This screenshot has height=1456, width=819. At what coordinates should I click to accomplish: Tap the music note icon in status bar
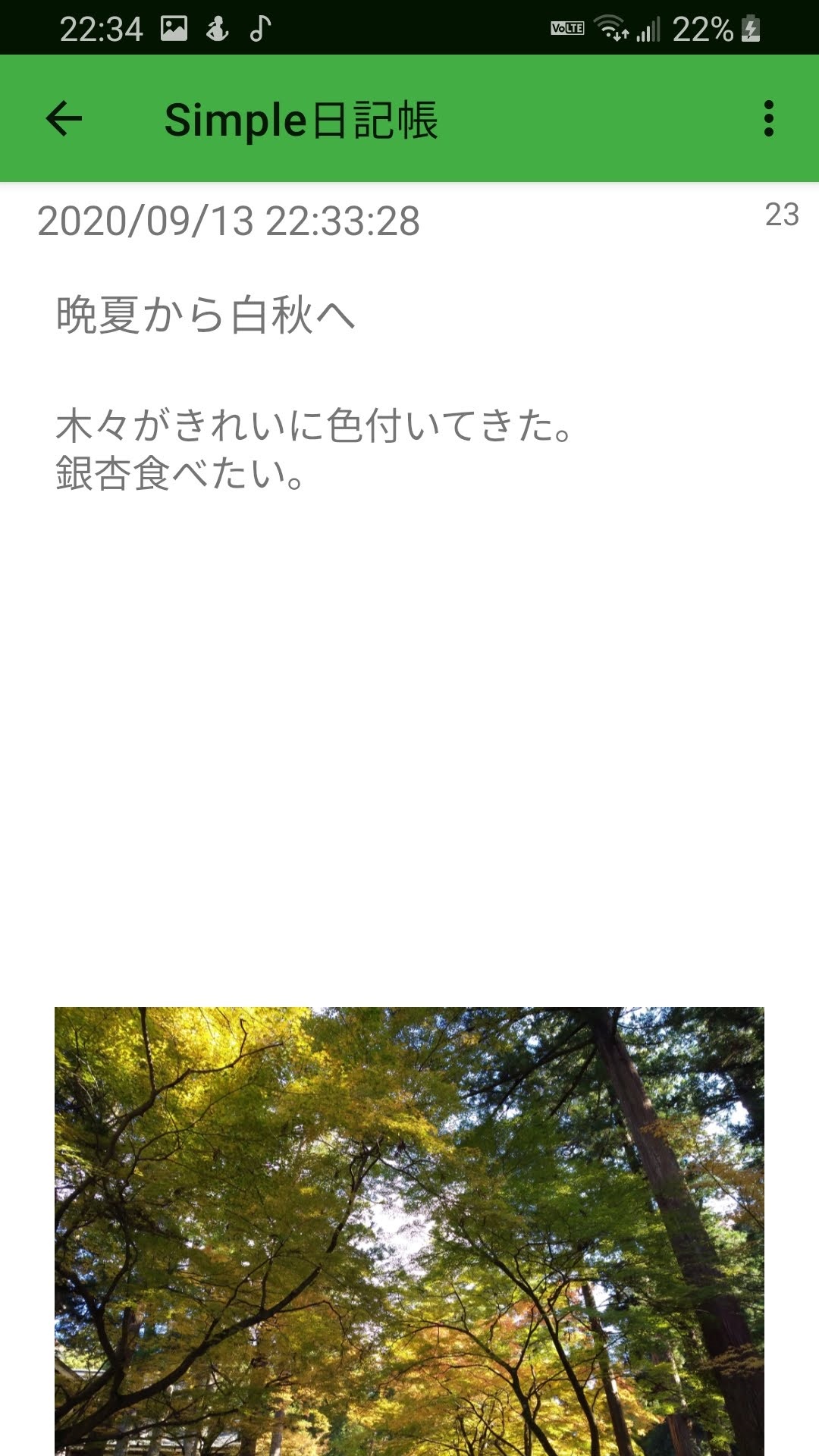click(262, 28)
